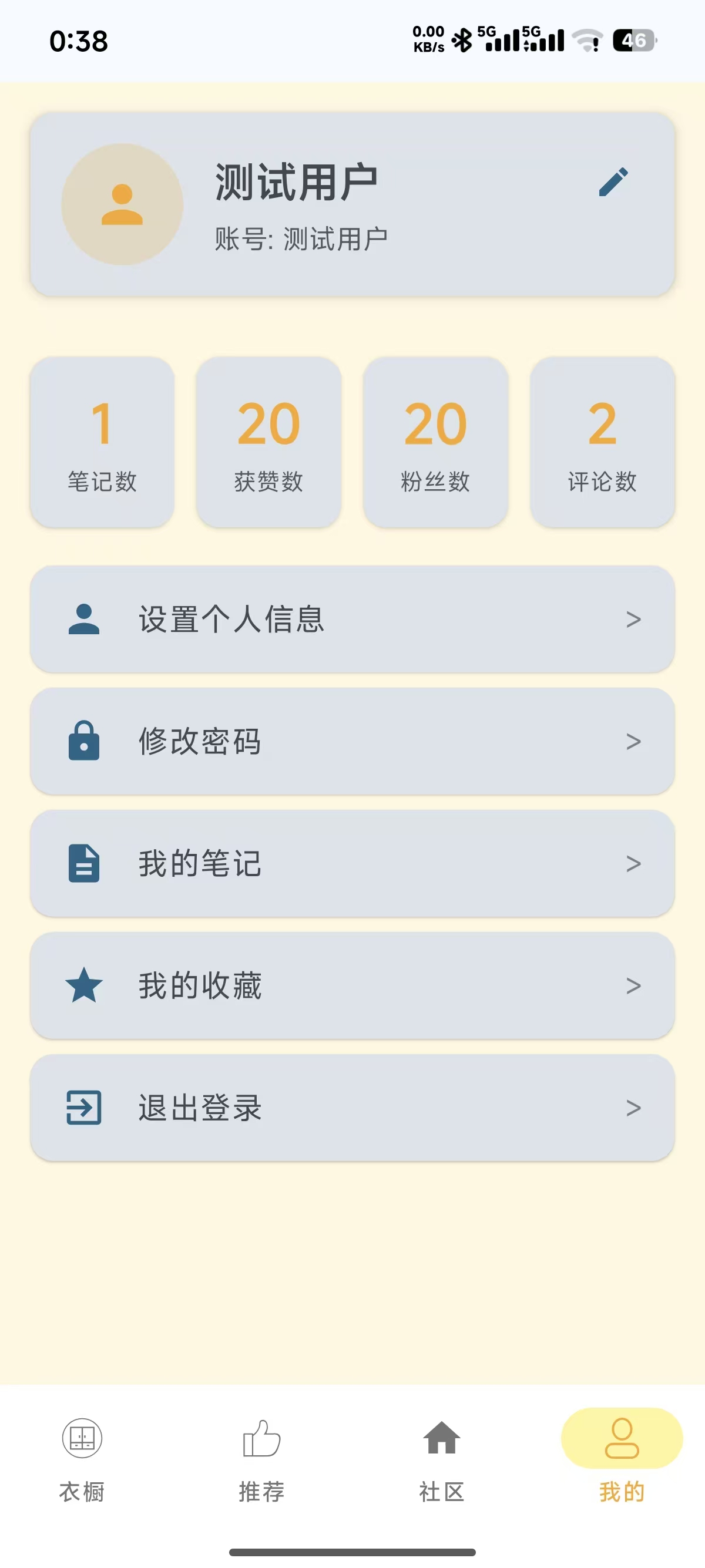The width and height of the screenshot is (705, 1568).
Task: Open the 笔记数 stat card
Action: tap(102, 443)
